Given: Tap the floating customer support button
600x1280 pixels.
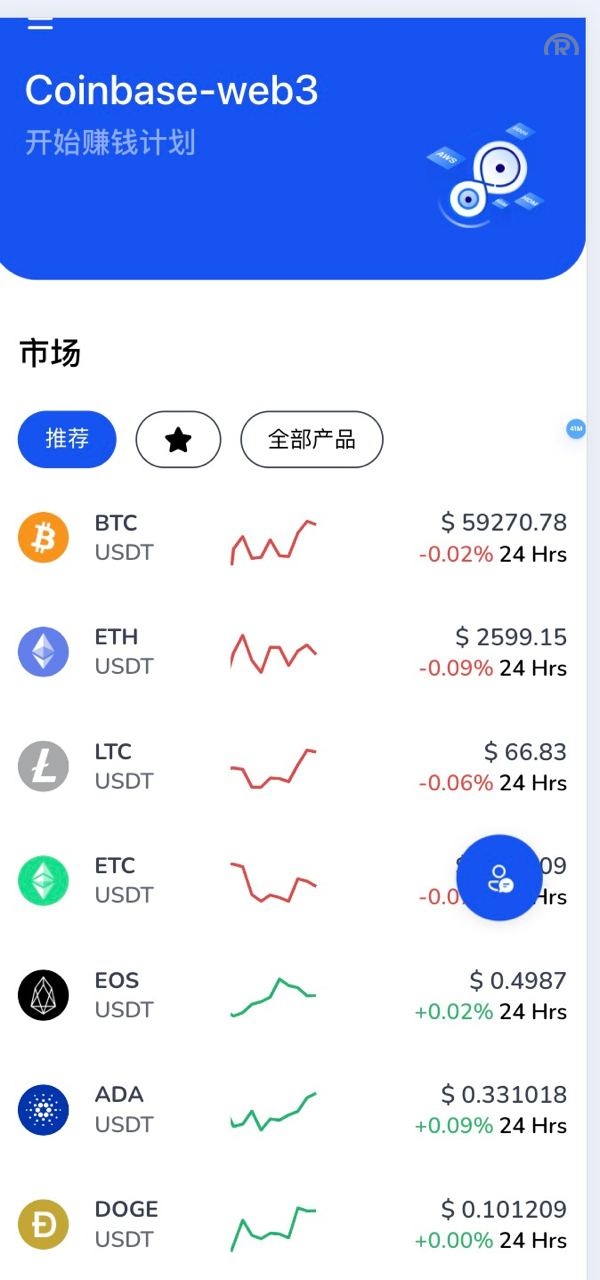Looking at the screenshot, I should tap(499, 878).
